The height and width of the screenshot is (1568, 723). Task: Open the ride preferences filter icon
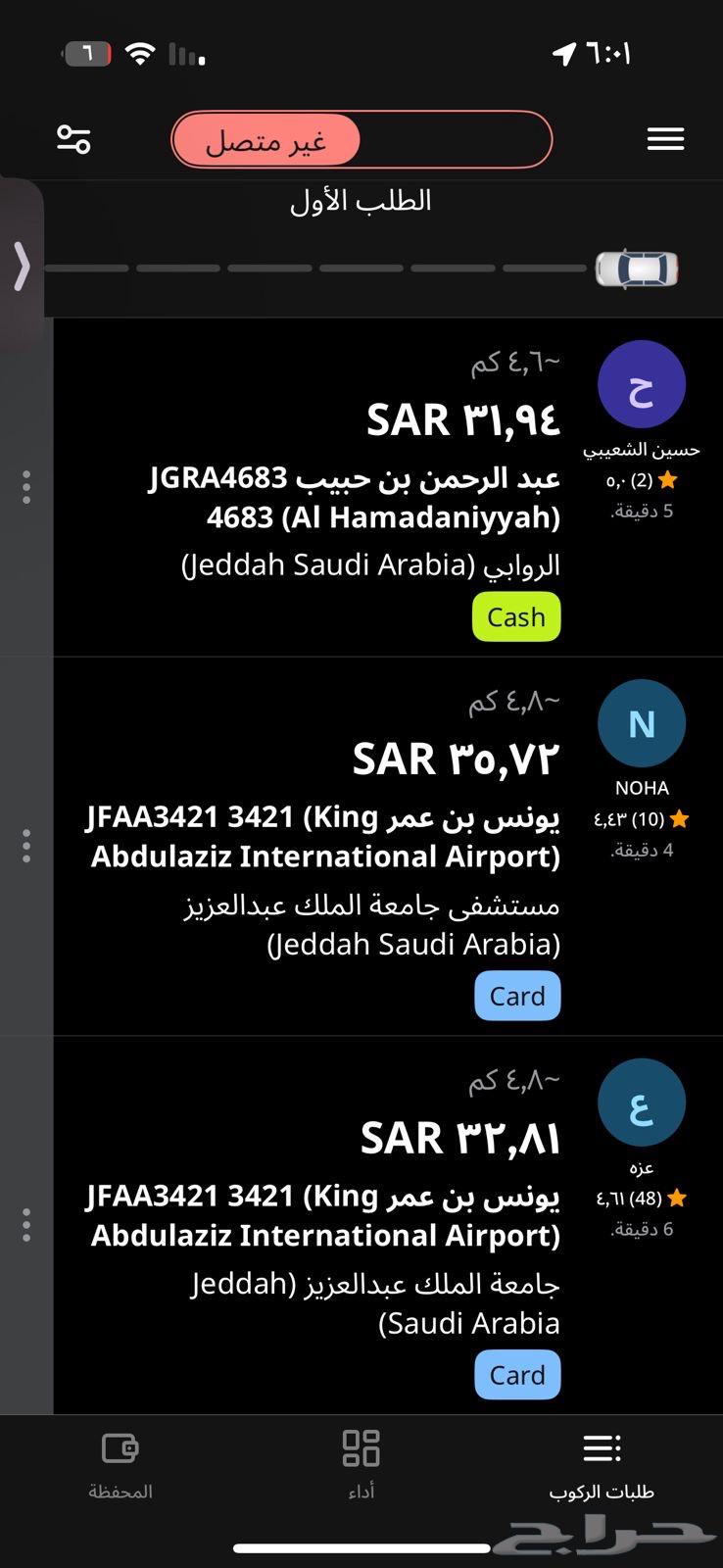click(x=73, y=139)
